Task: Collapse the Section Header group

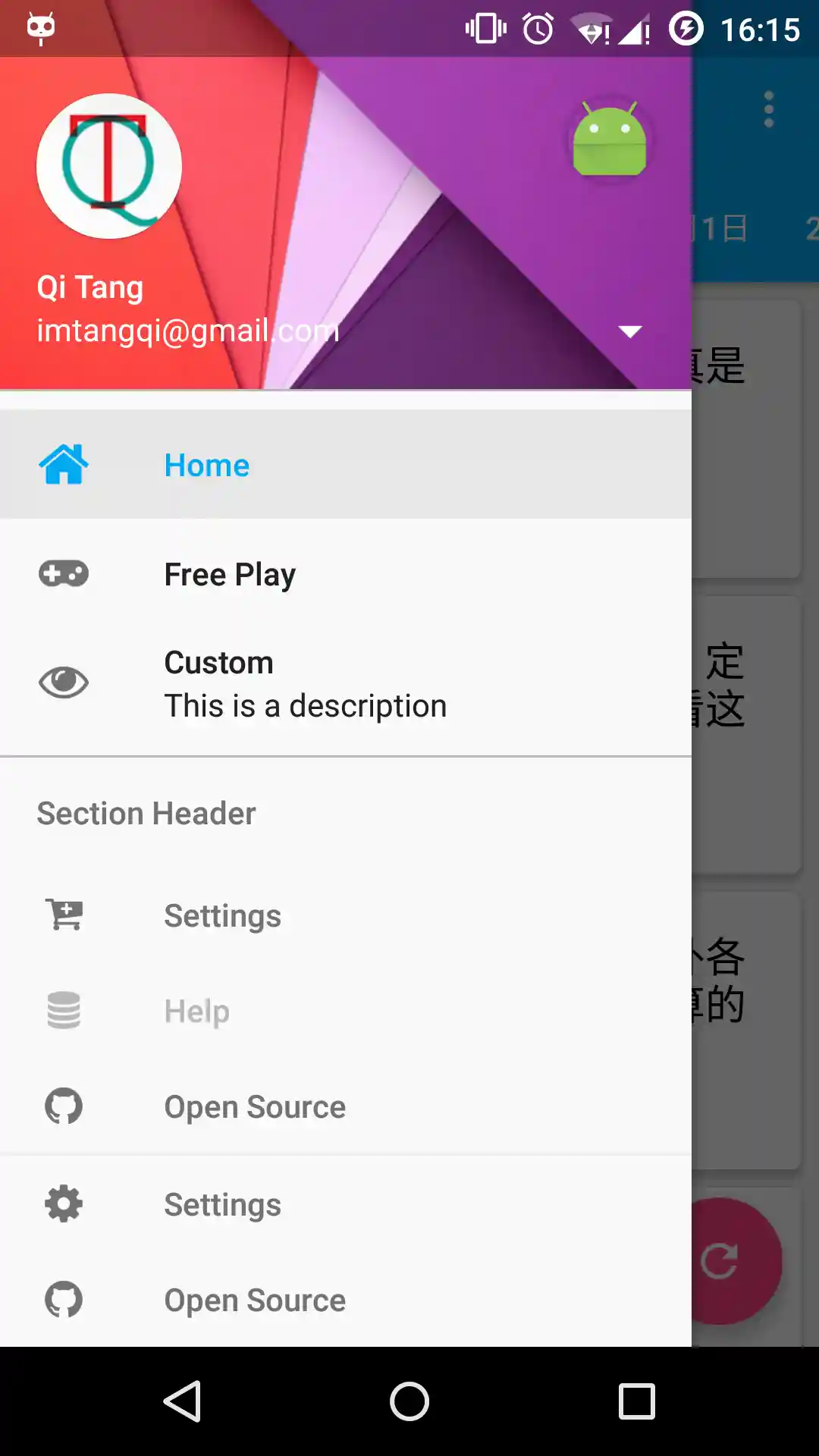Action: (146, 812)
